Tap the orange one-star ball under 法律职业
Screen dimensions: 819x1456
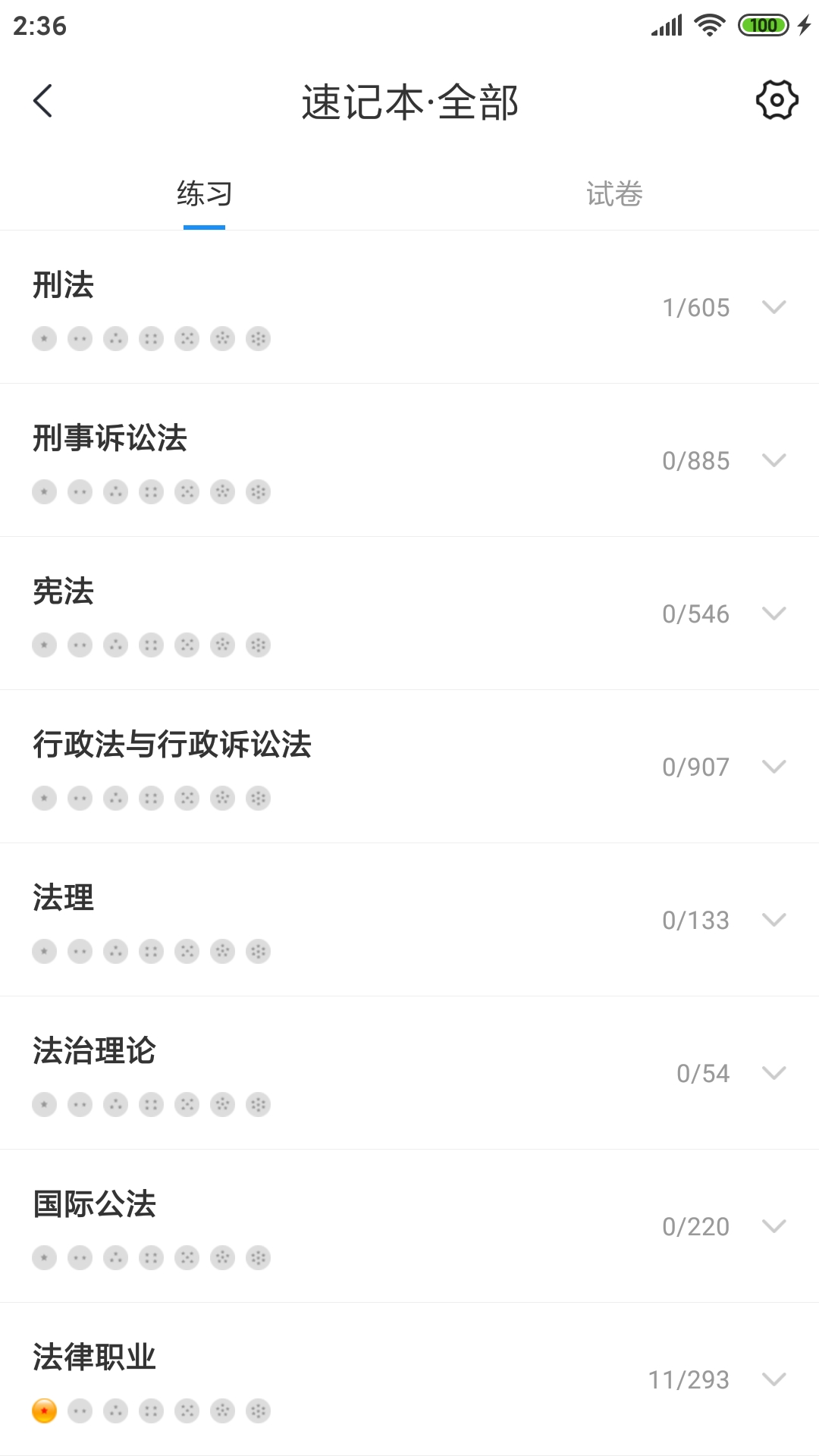[45, 1411]
